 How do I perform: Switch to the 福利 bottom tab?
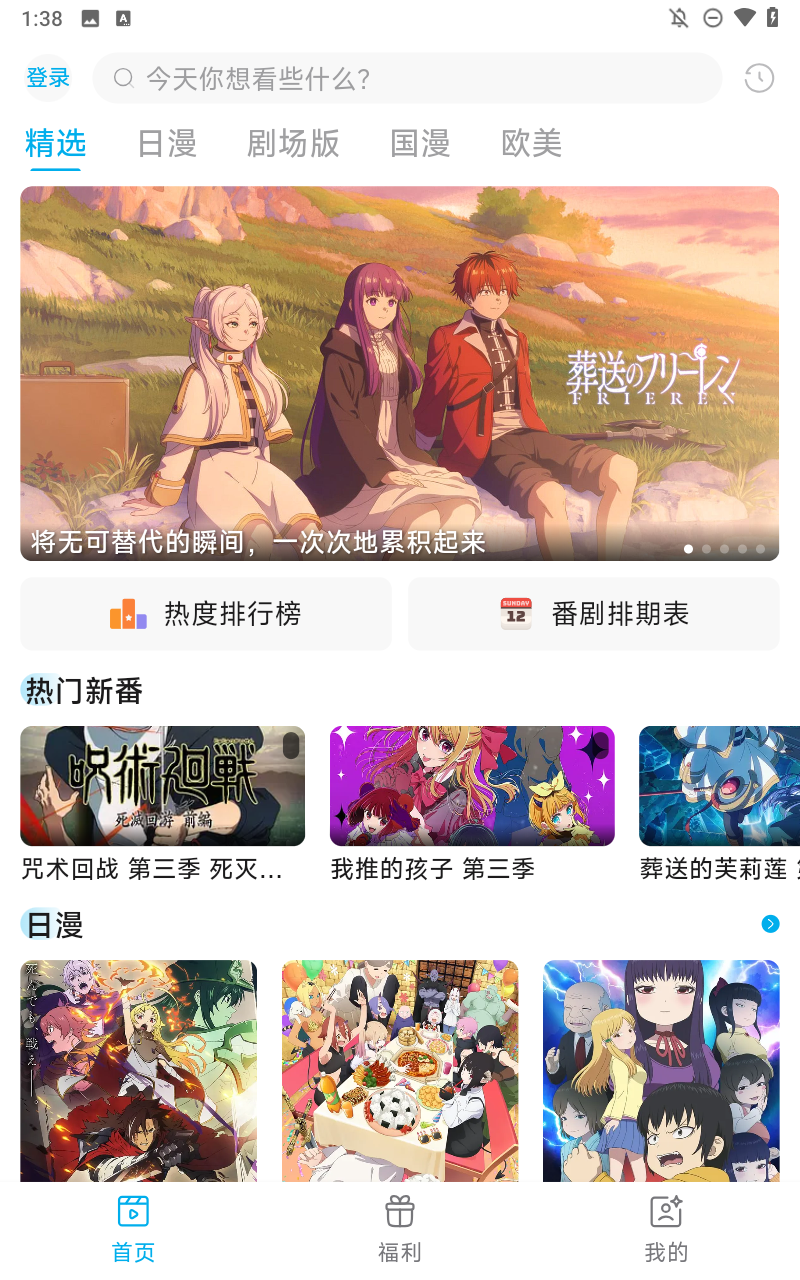tap(400, 1230)
